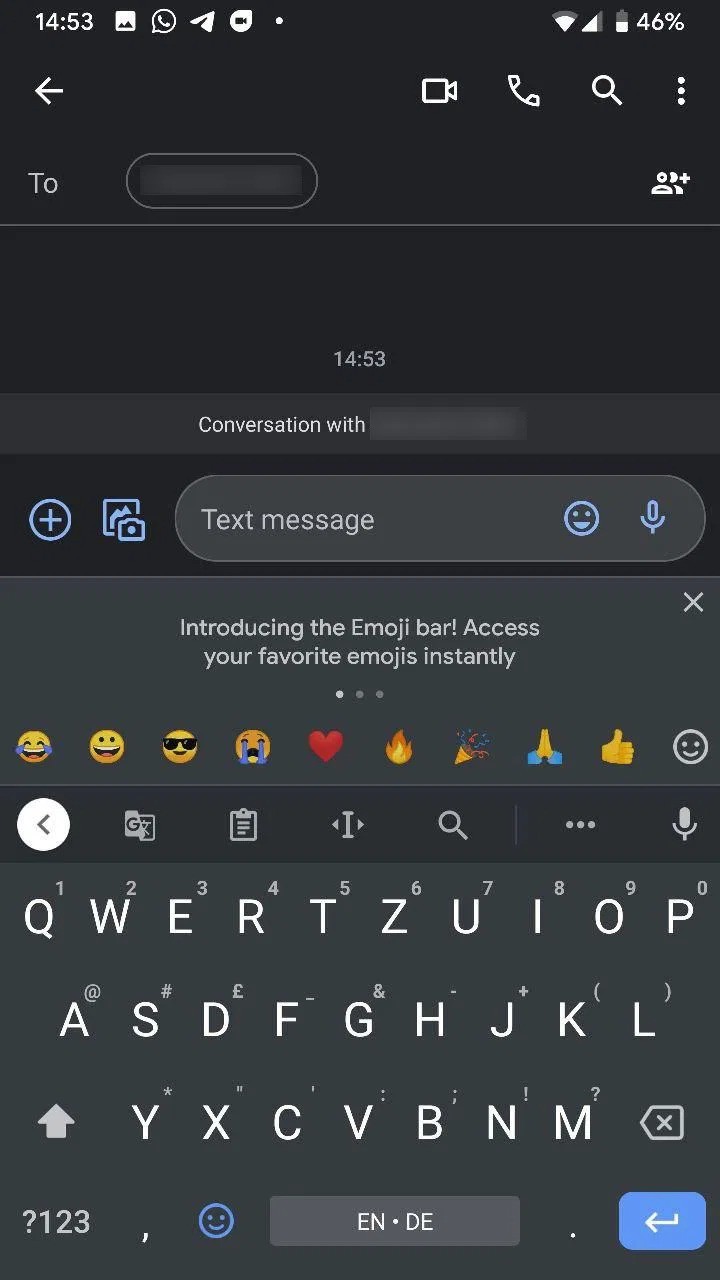This screenshot has height=1280, width=720.
Task: Open the overflow menu
Action: point(681,91)
